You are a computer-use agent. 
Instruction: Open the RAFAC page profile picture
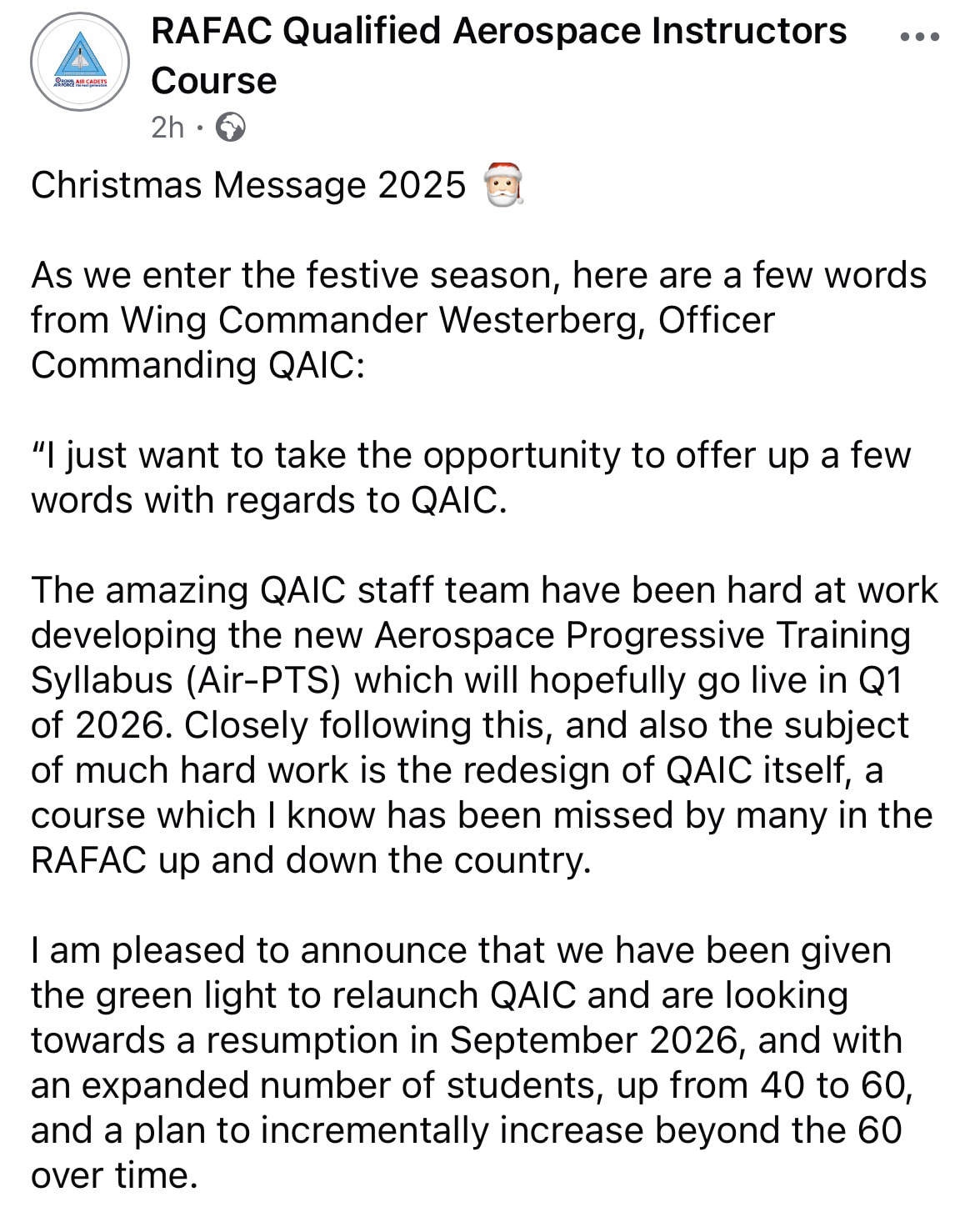coord(80,63)
